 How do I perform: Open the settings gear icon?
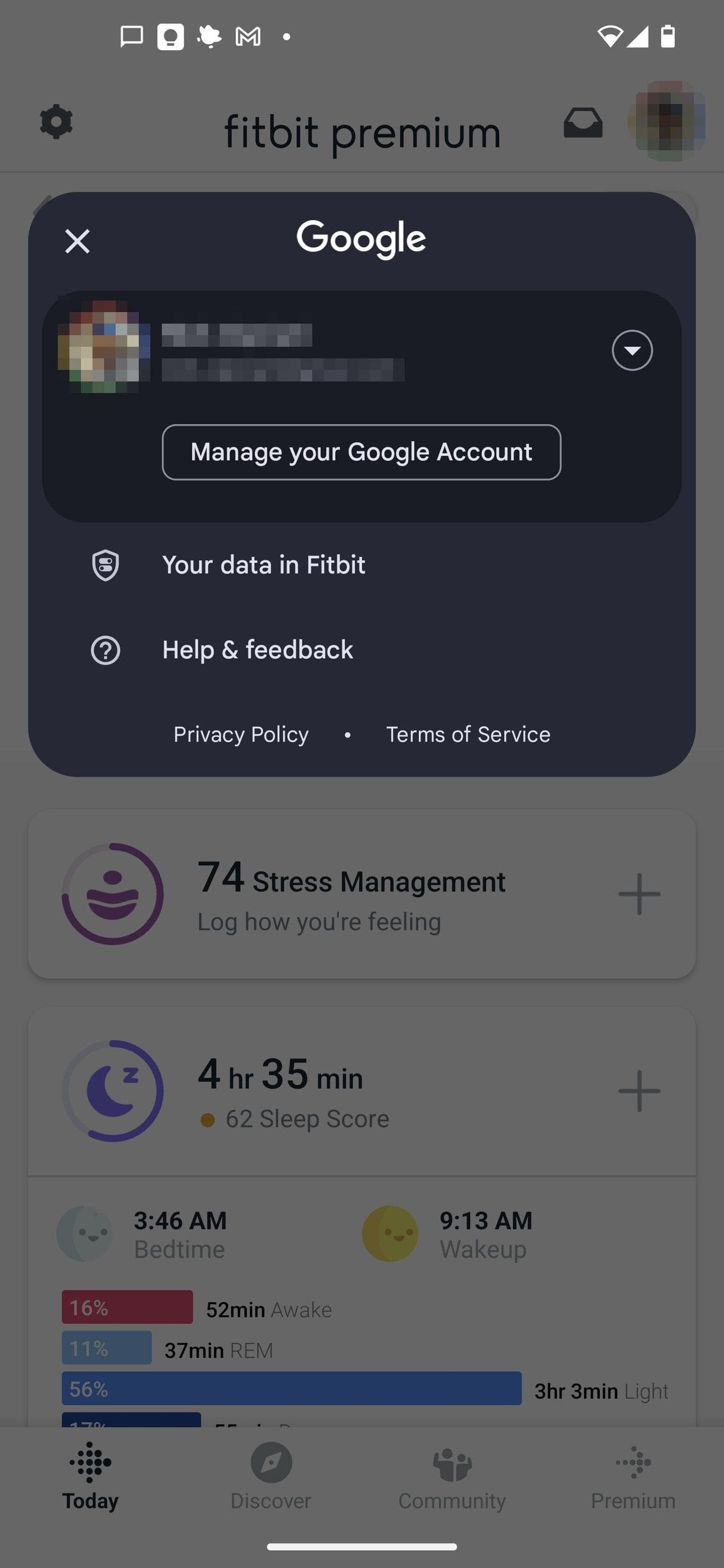pyautogui.click(x=57, y=122)
